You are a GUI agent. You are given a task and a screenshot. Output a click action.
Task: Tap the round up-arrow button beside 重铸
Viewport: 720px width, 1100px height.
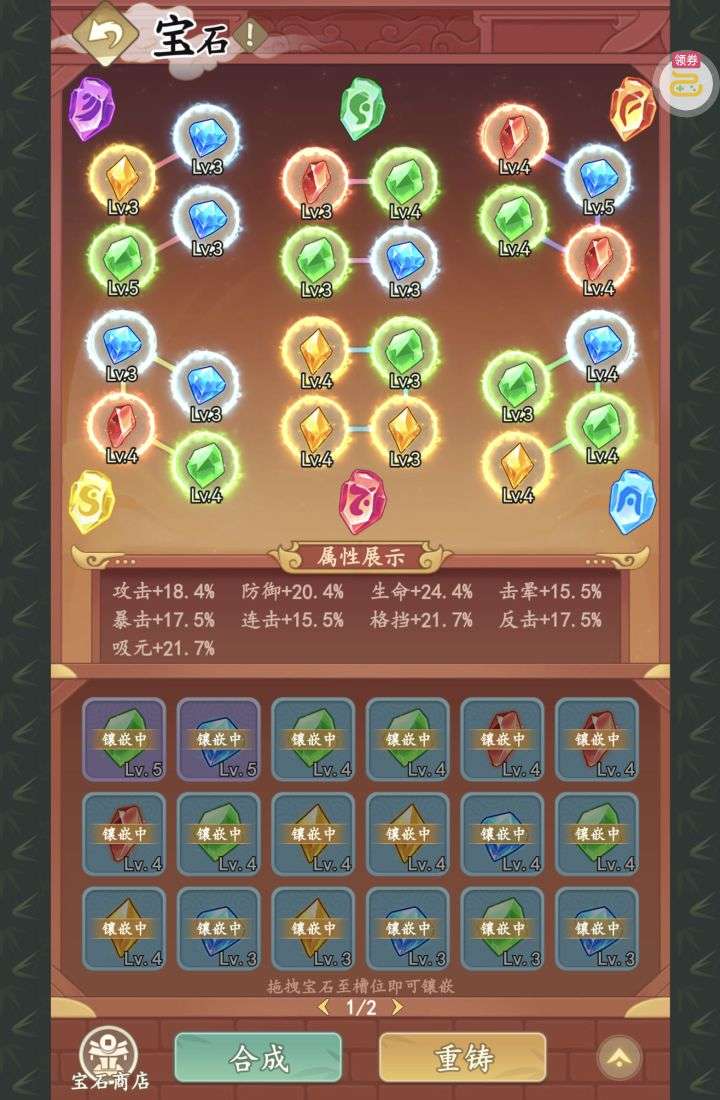[x=620, y=1058]
